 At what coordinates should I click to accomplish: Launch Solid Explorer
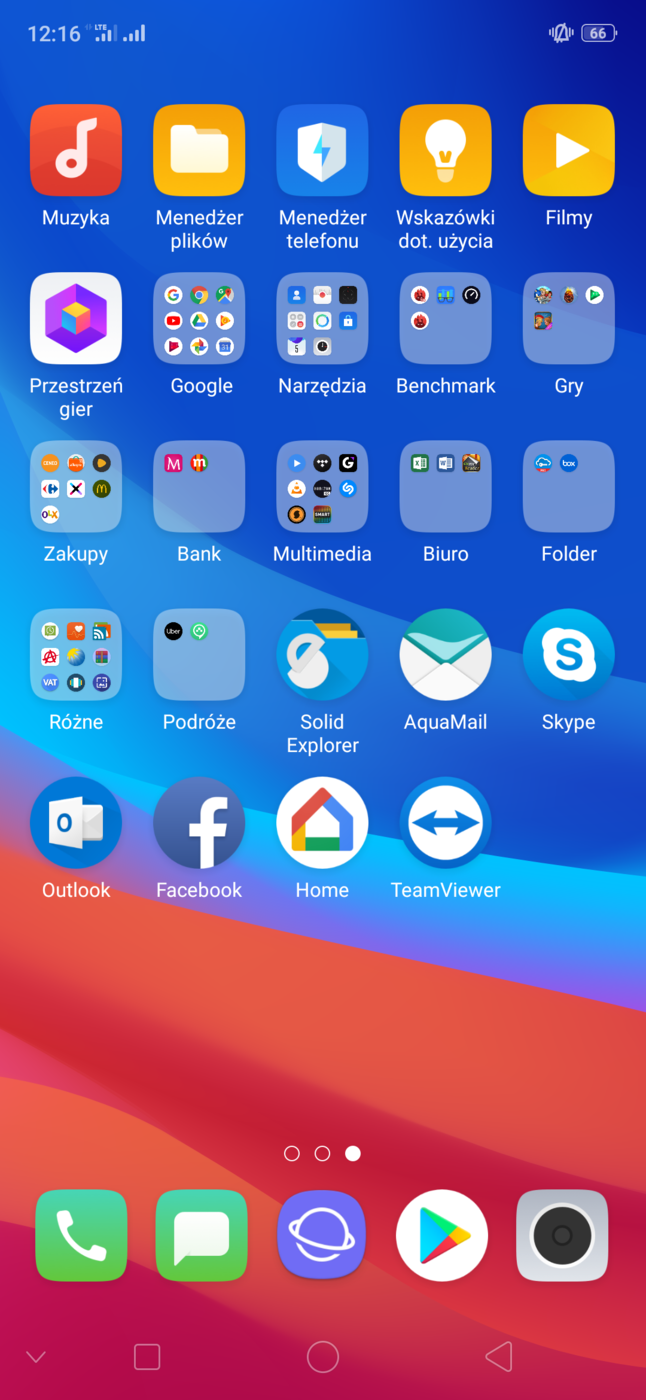pyautogui.click(x=322, y=654)
